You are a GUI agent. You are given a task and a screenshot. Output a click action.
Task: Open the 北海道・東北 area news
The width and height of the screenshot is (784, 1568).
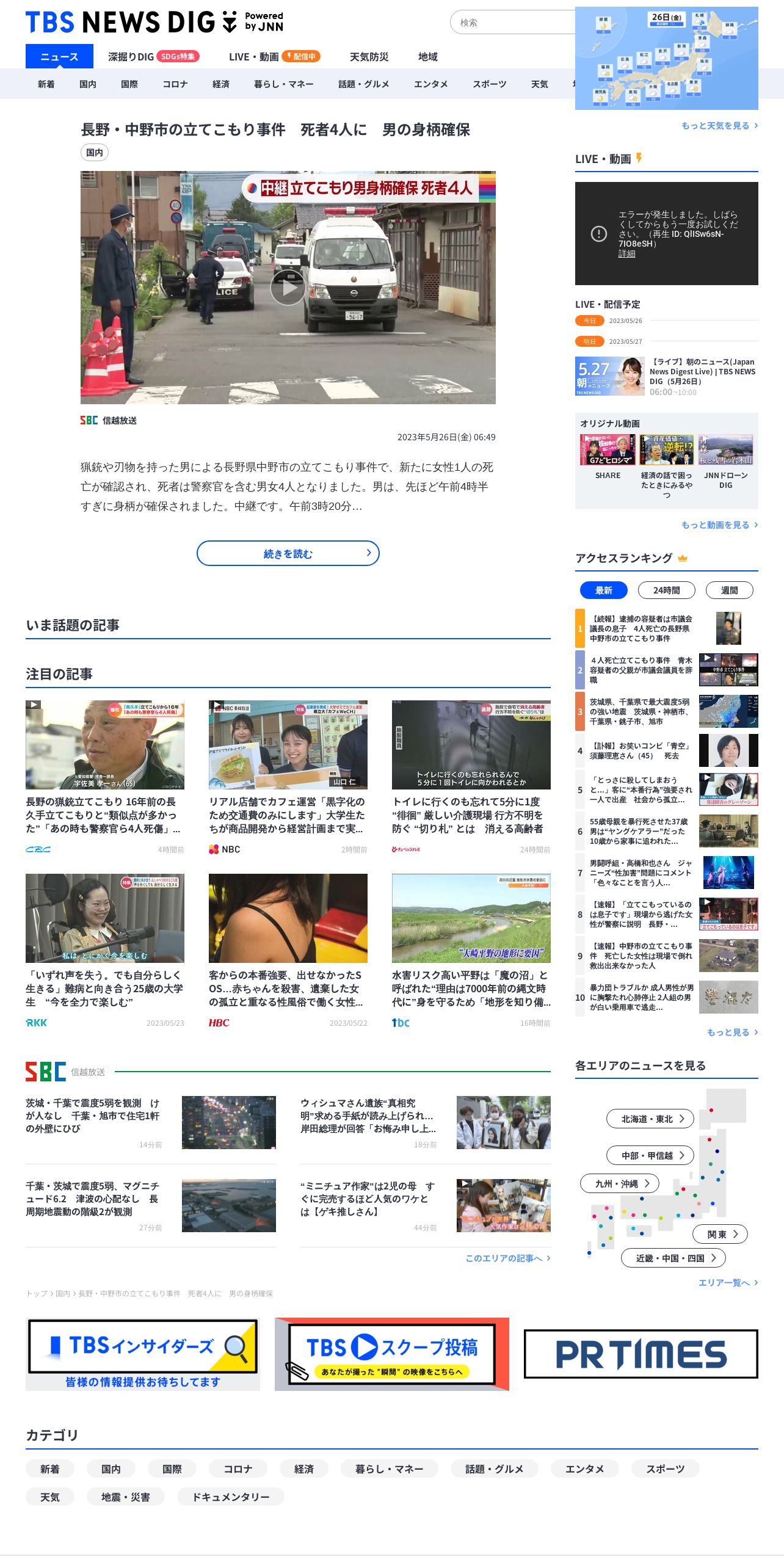pos(650,1119)
